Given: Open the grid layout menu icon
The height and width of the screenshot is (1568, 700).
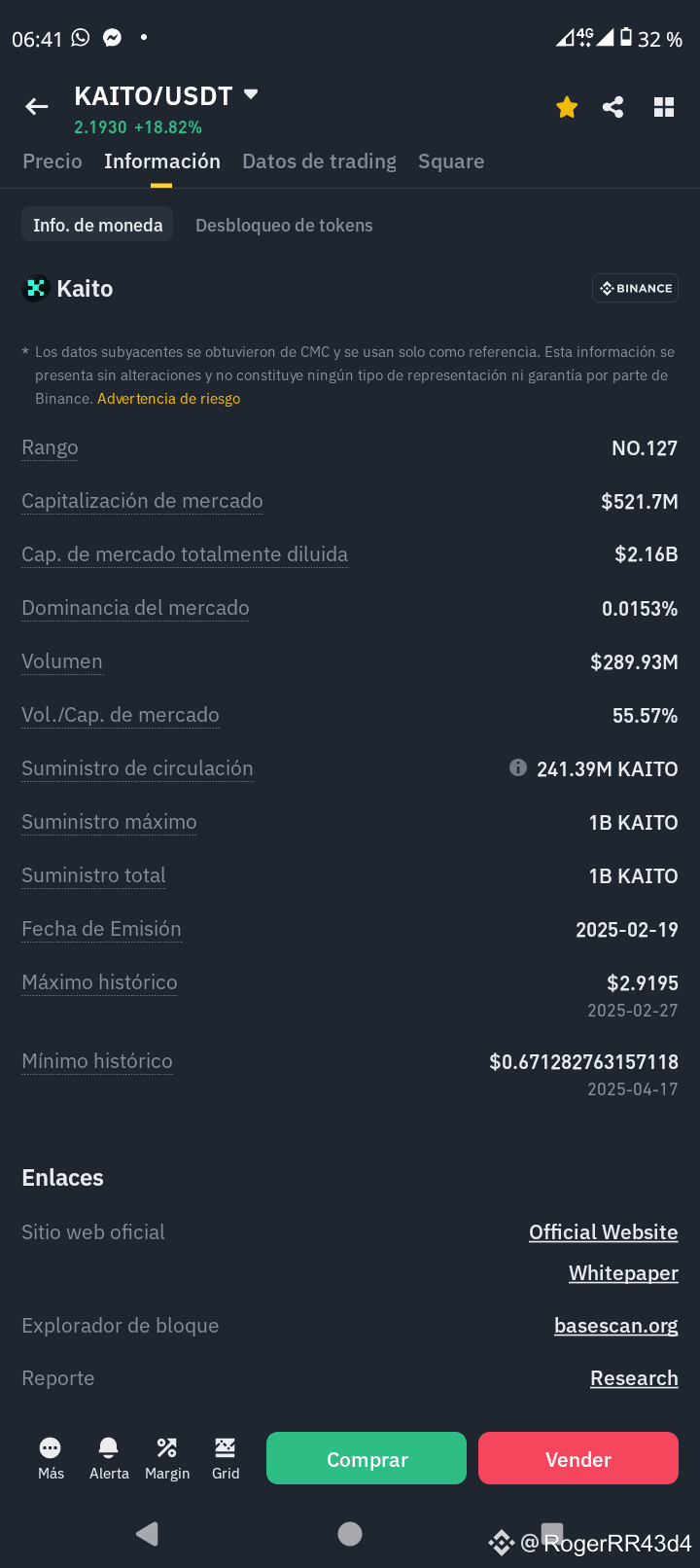Looking at the screenshot, I should 664,107.
